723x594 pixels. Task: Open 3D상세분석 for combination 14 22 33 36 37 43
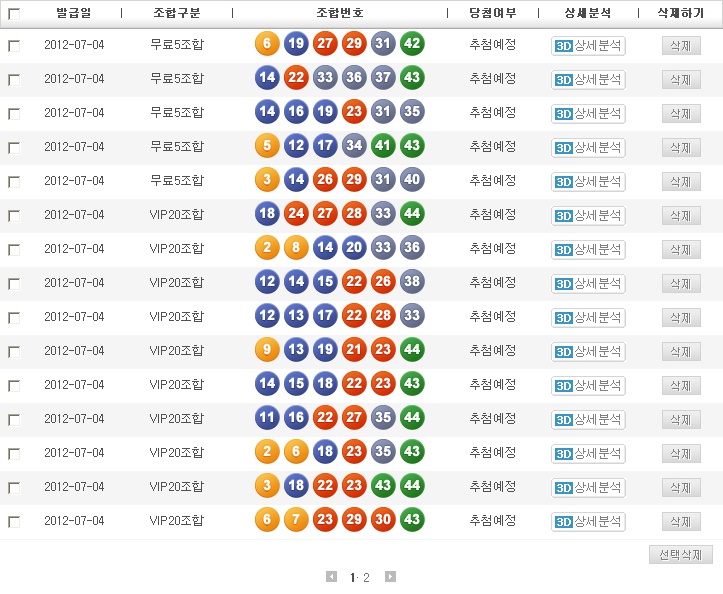588,80
